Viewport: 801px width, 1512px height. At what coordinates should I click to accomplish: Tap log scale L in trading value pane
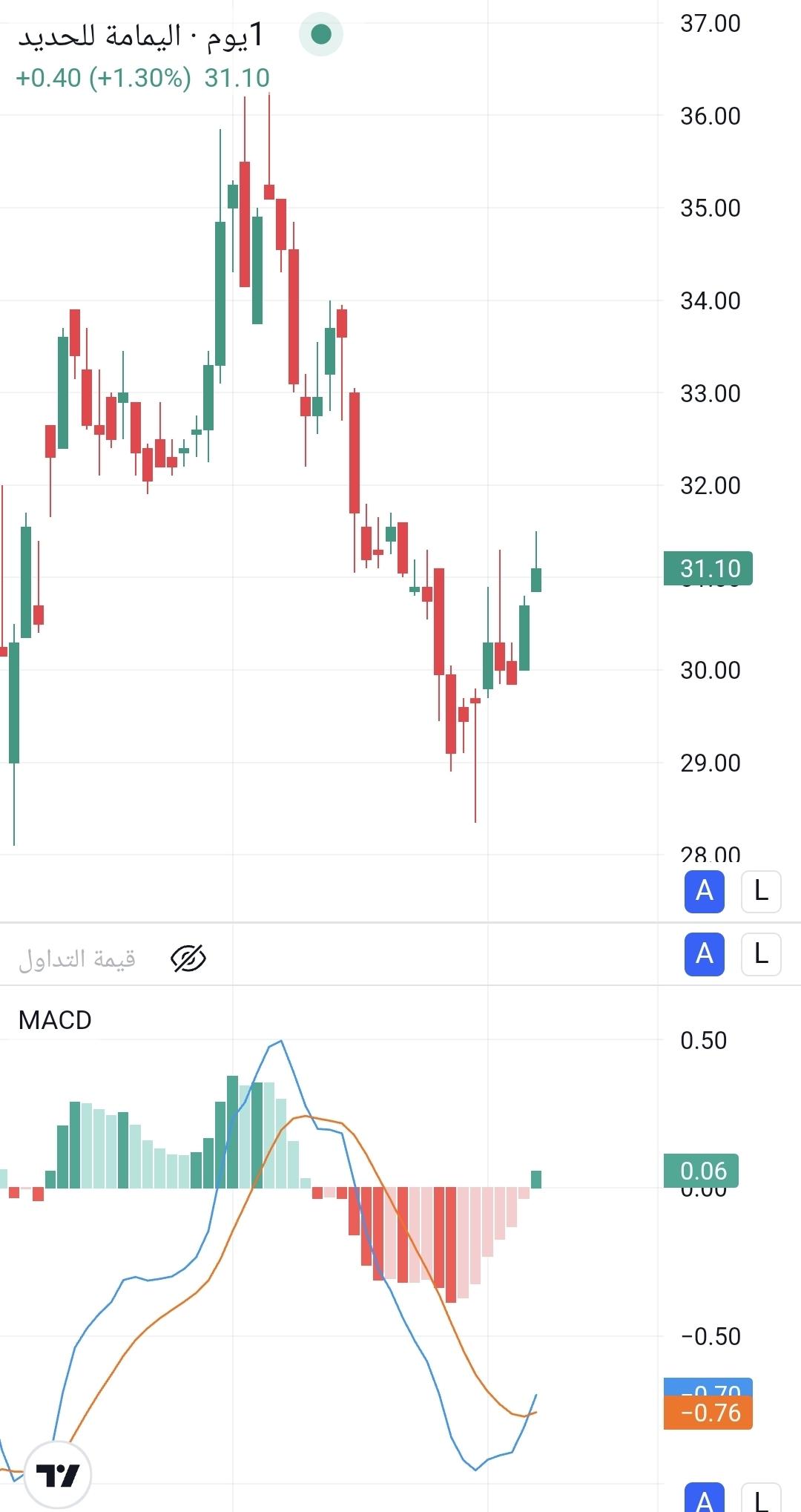point(761,954)
